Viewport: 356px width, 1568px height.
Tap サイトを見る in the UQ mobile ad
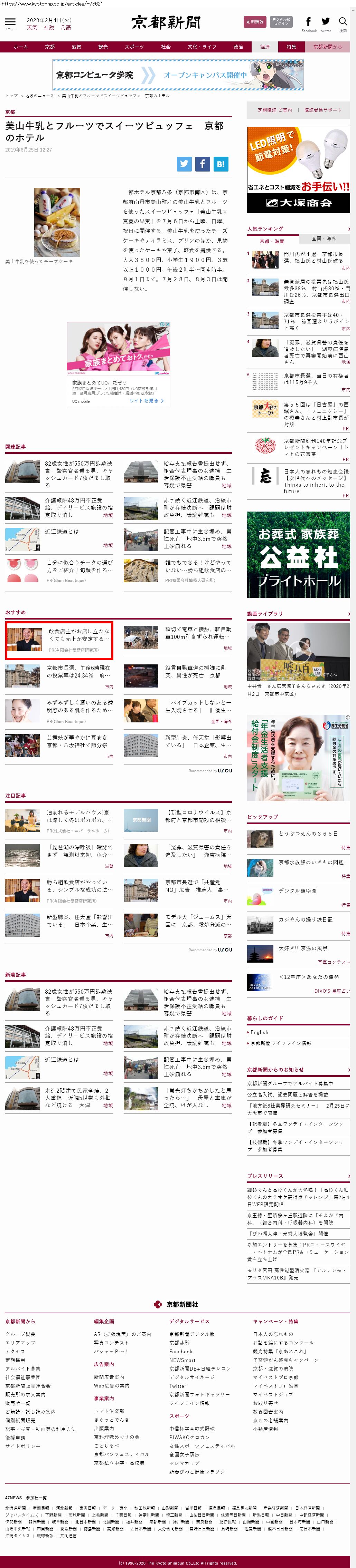(x=146, y=401)
